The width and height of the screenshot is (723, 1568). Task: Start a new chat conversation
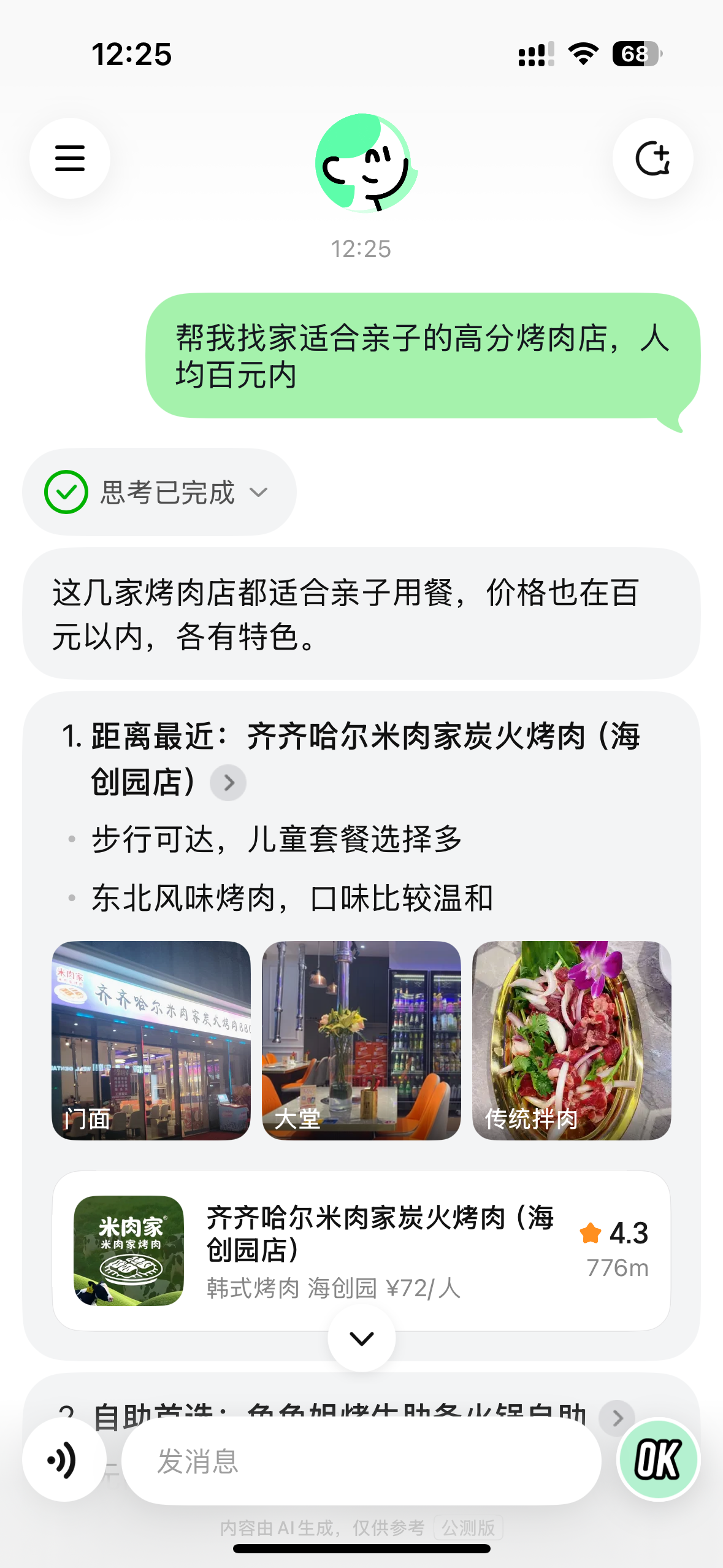coord(653,158)
